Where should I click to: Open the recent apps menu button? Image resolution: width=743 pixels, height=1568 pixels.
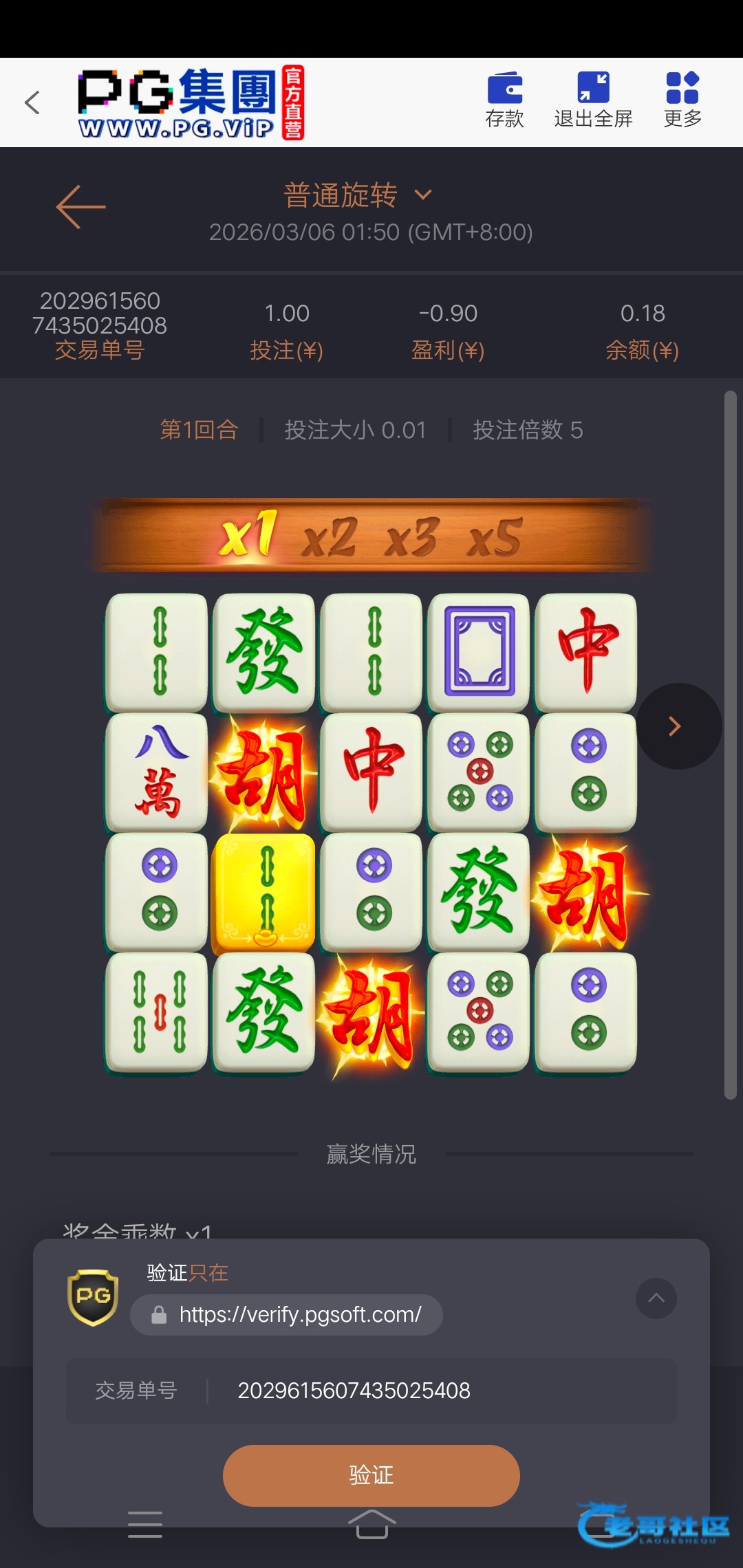(145, 1524)
